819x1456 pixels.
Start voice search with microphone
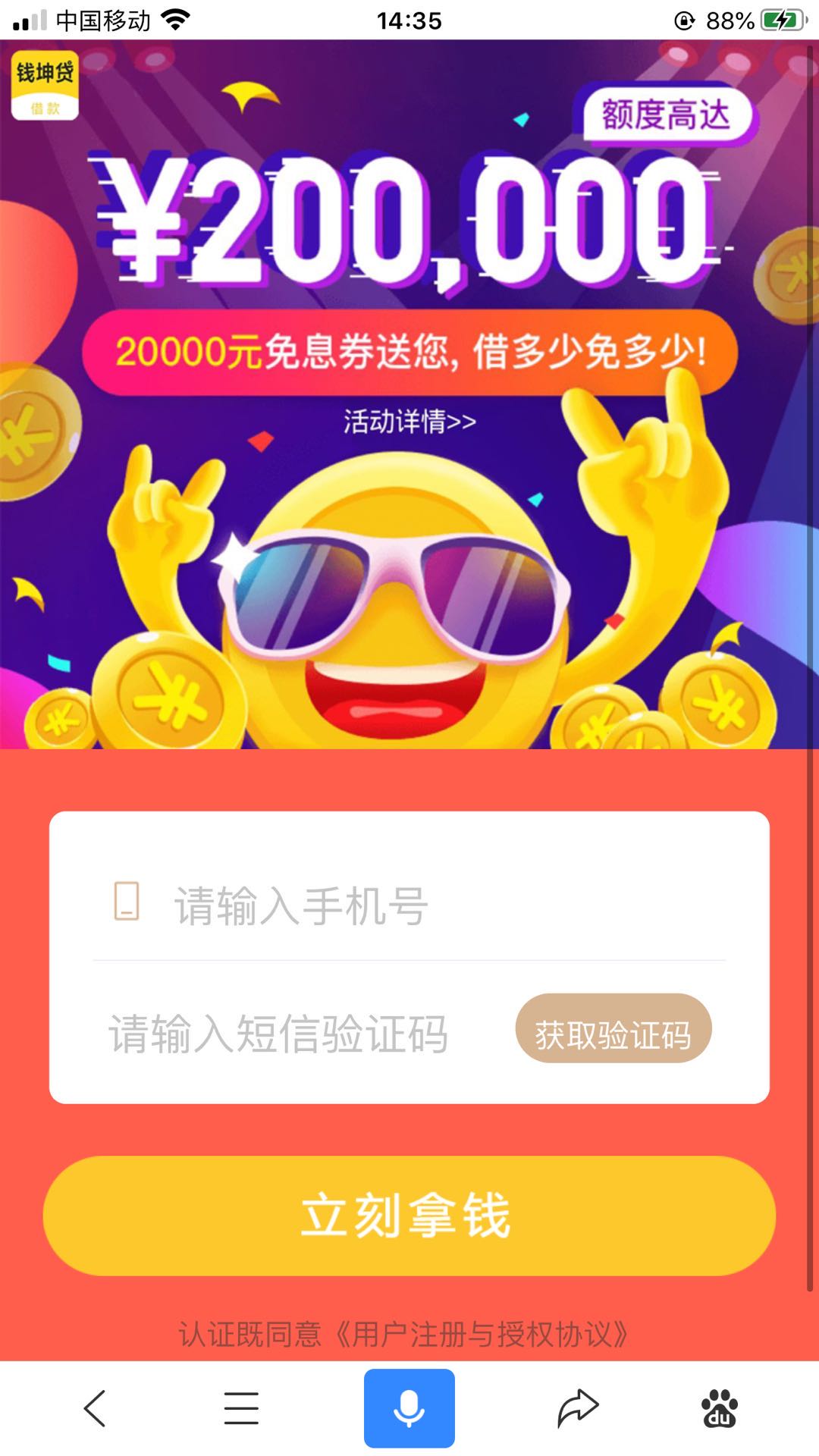[x=409, y=1408]
